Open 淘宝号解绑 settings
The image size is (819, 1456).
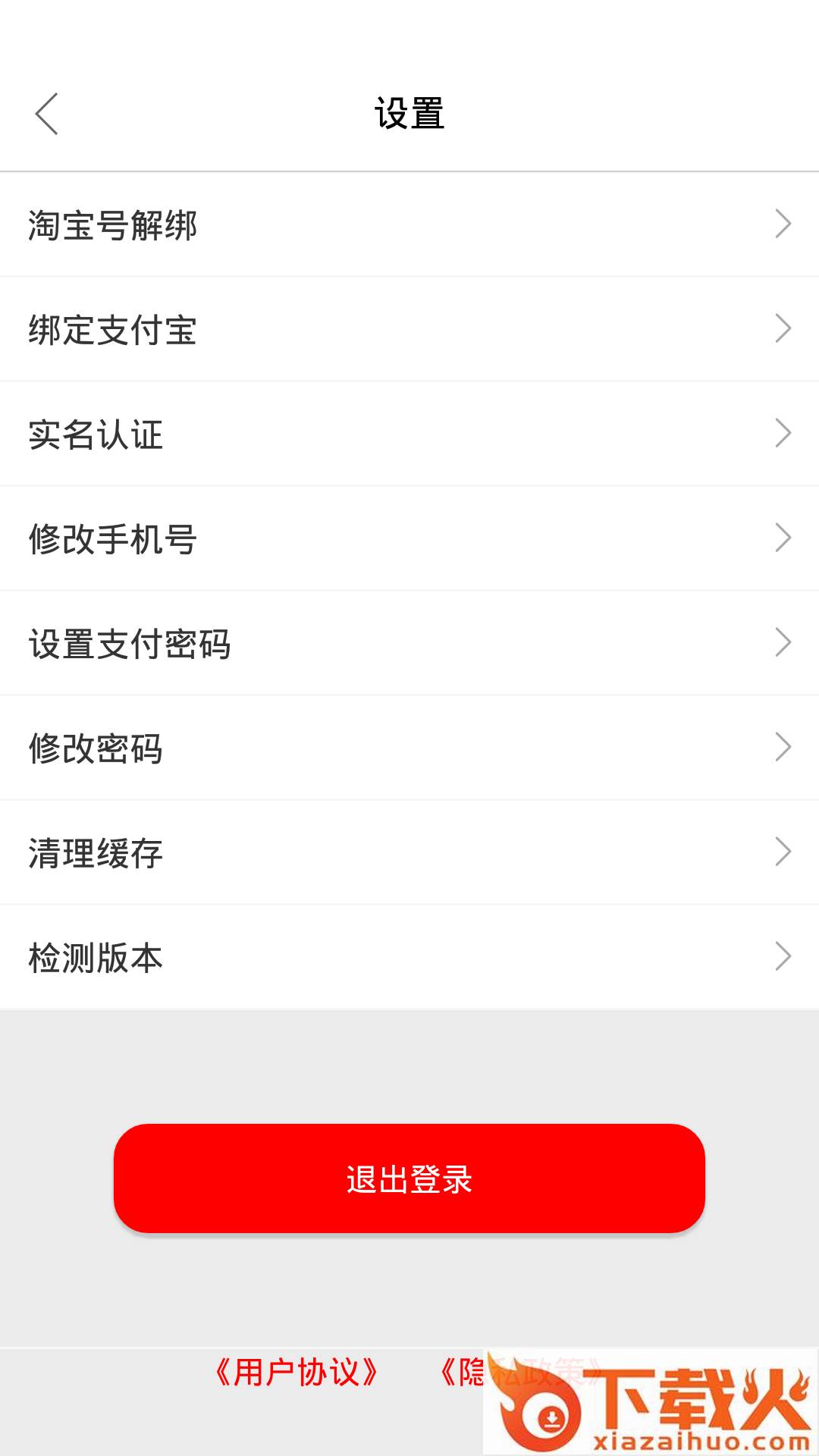tap(409, 224)
